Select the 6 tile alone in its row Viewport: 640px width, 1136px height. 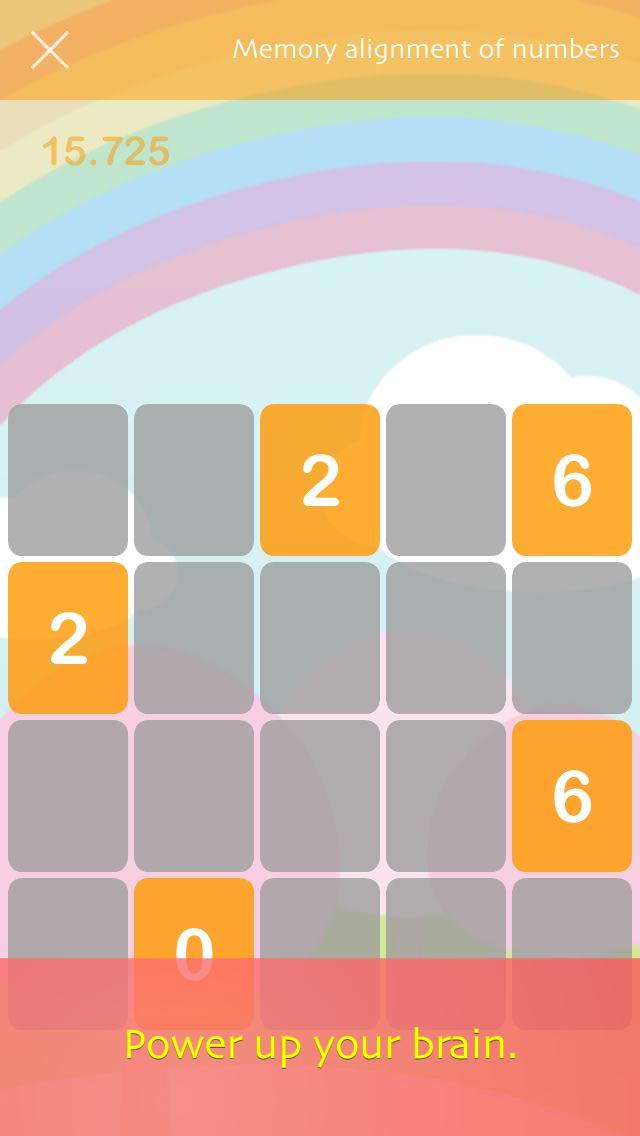click(572, 796)
